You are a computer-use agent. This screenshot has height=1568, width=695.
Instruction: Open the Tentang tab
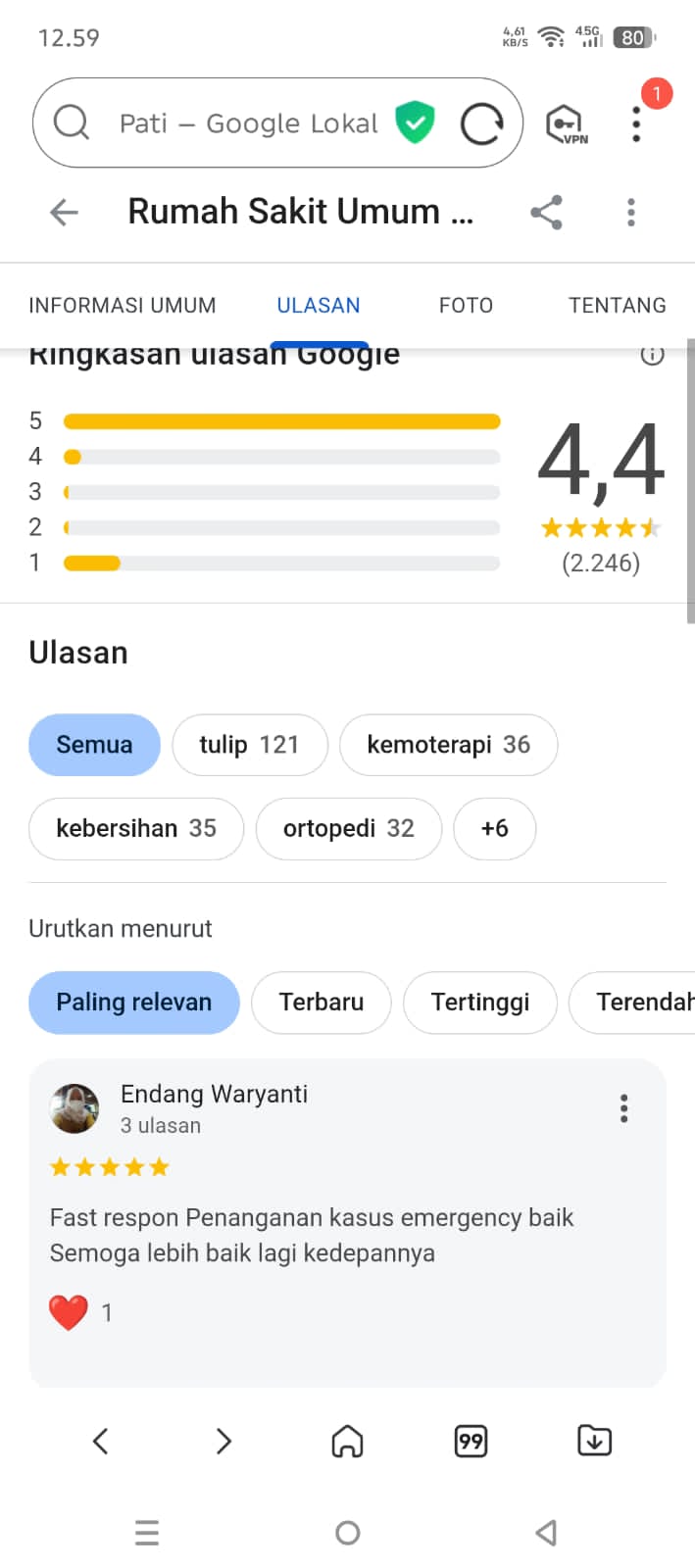coord(617,306)
